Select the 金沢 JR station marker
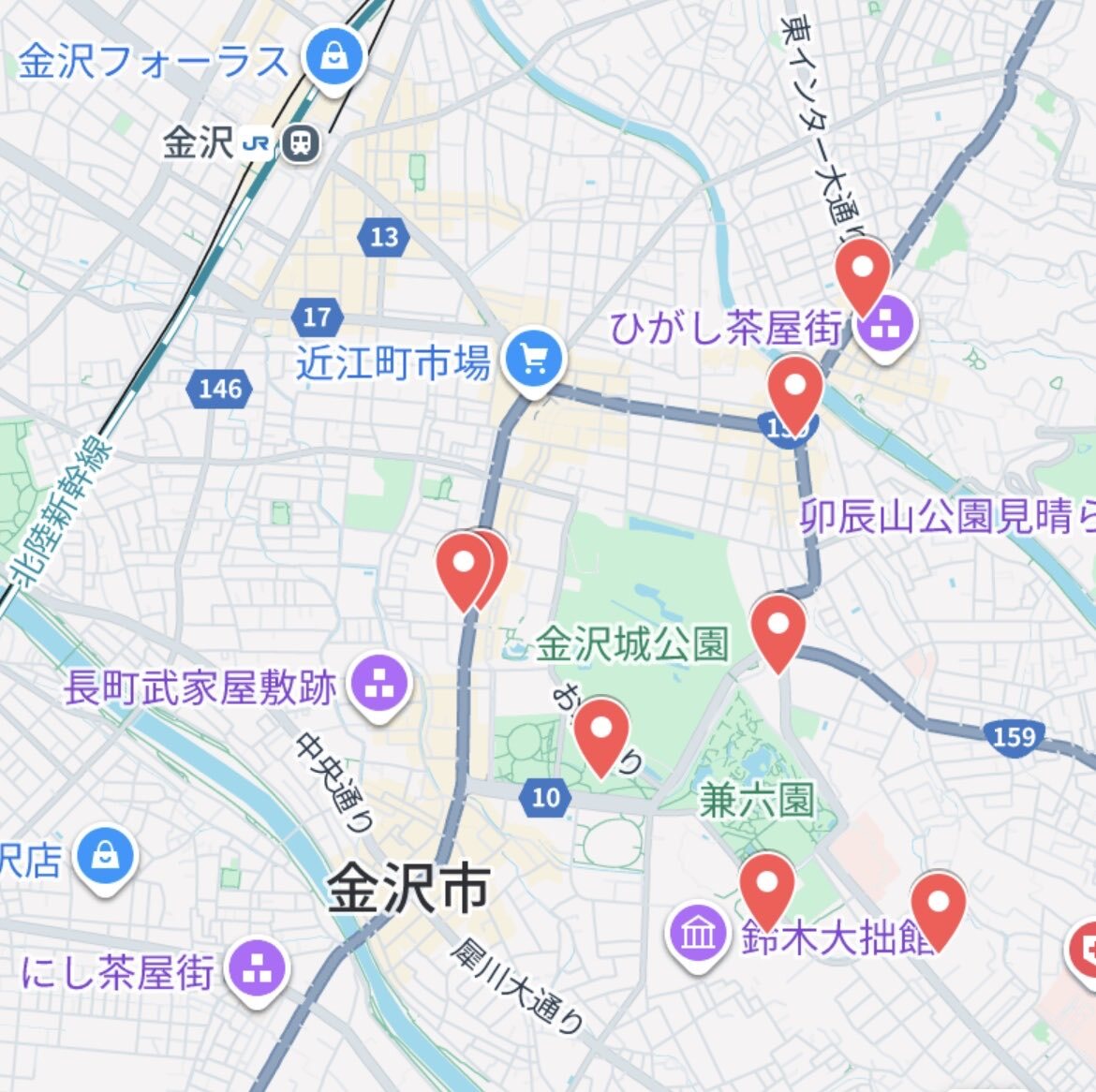Viewport: 1096px width, 1092px height. tap(301, 143)
